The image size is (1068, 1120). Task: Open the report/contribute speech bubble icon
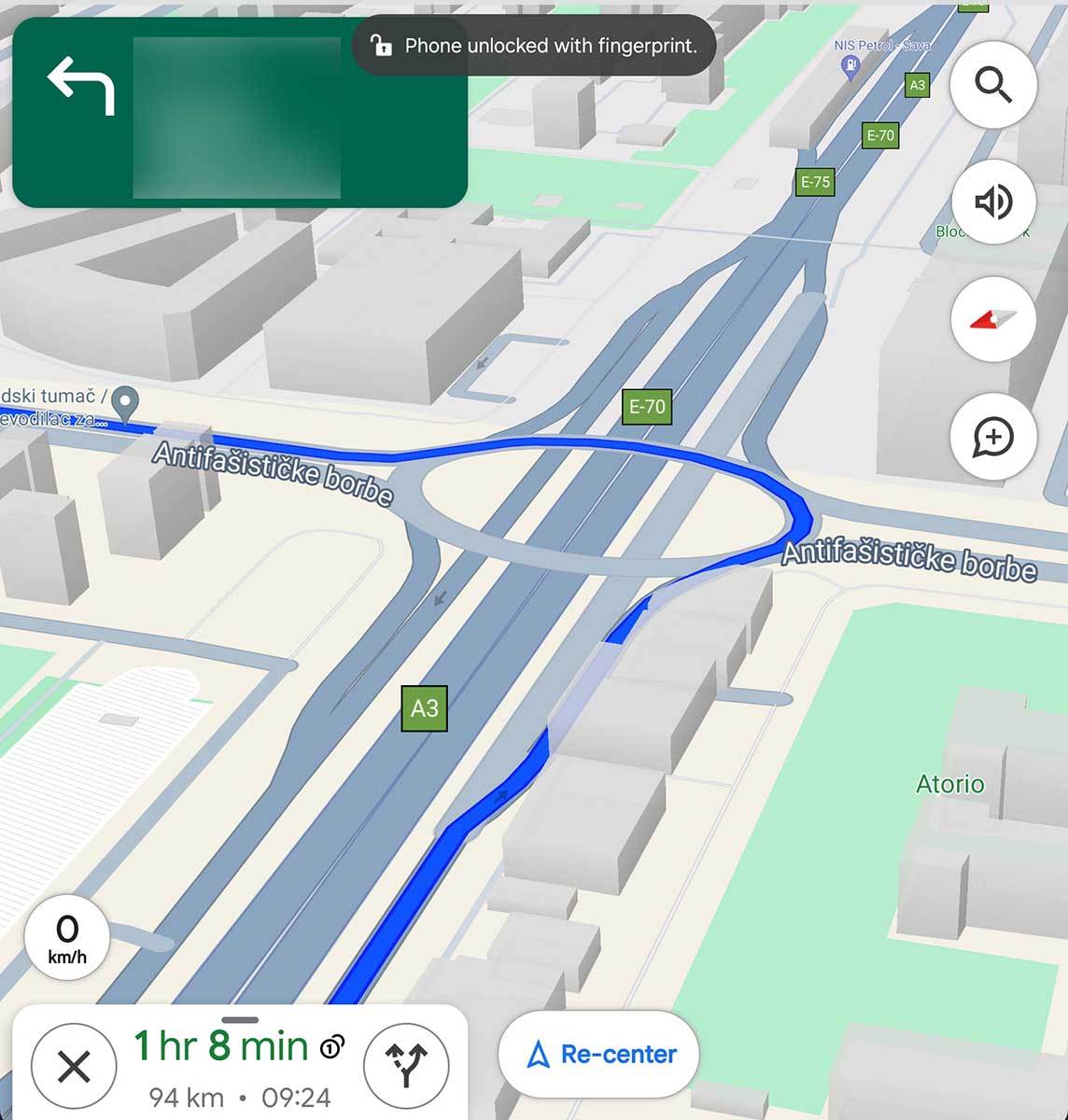992,437
